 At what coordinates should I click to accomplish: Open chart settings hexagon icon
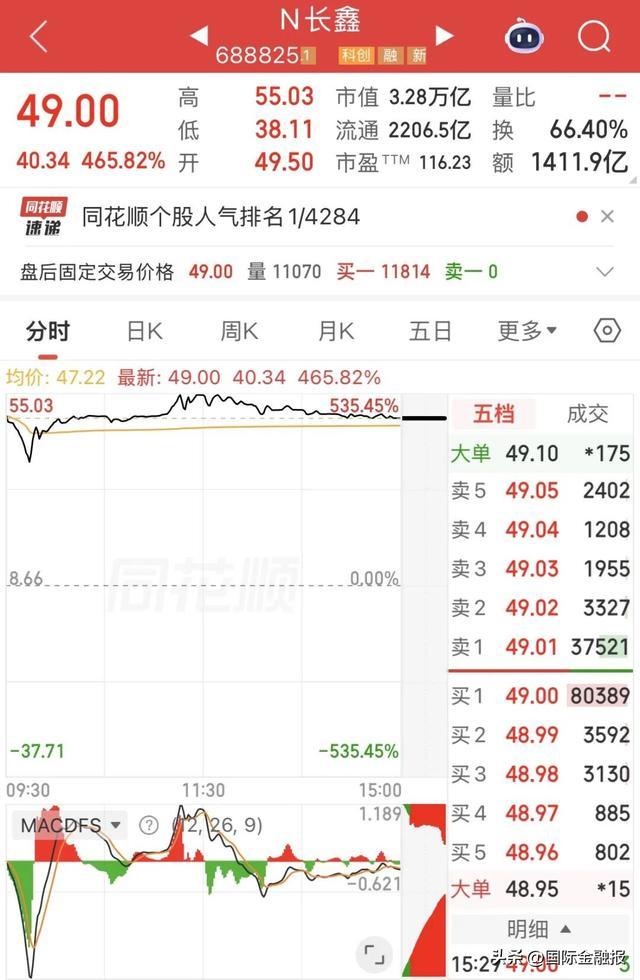(x=607, y=330)
